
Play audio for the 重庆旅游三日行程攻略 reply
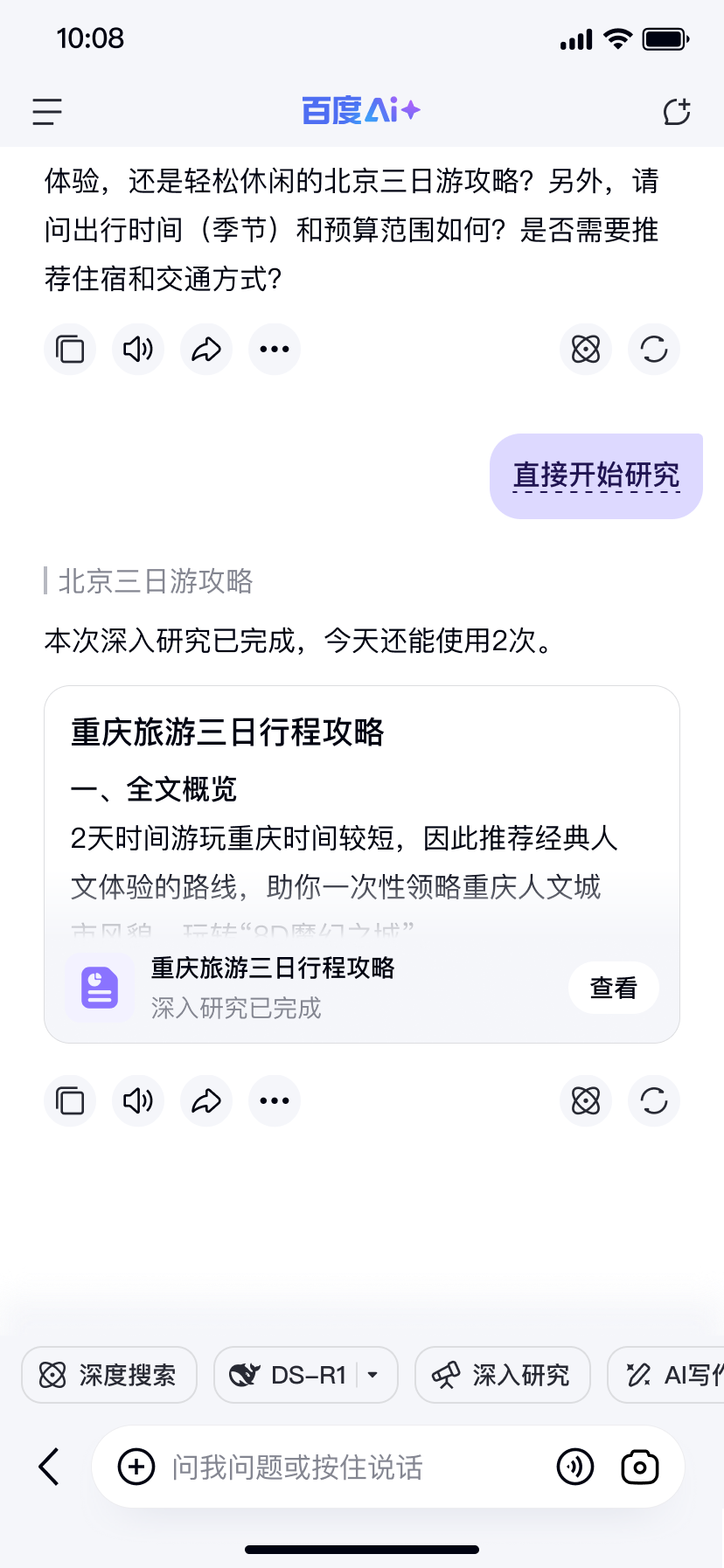(x=138, y=1100)
